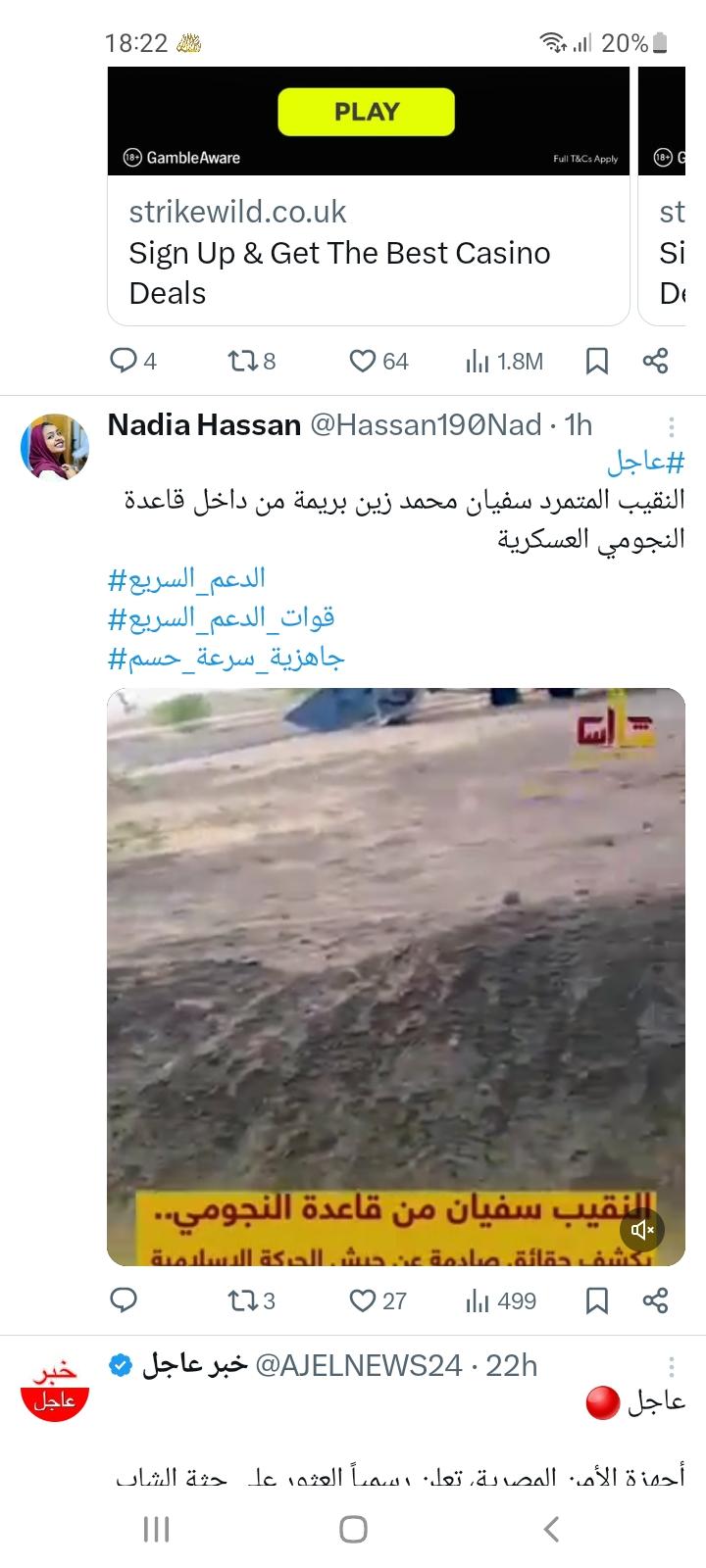
Task: Open the strikewild.co.uk casino deals card
Action: click(339, 253)
